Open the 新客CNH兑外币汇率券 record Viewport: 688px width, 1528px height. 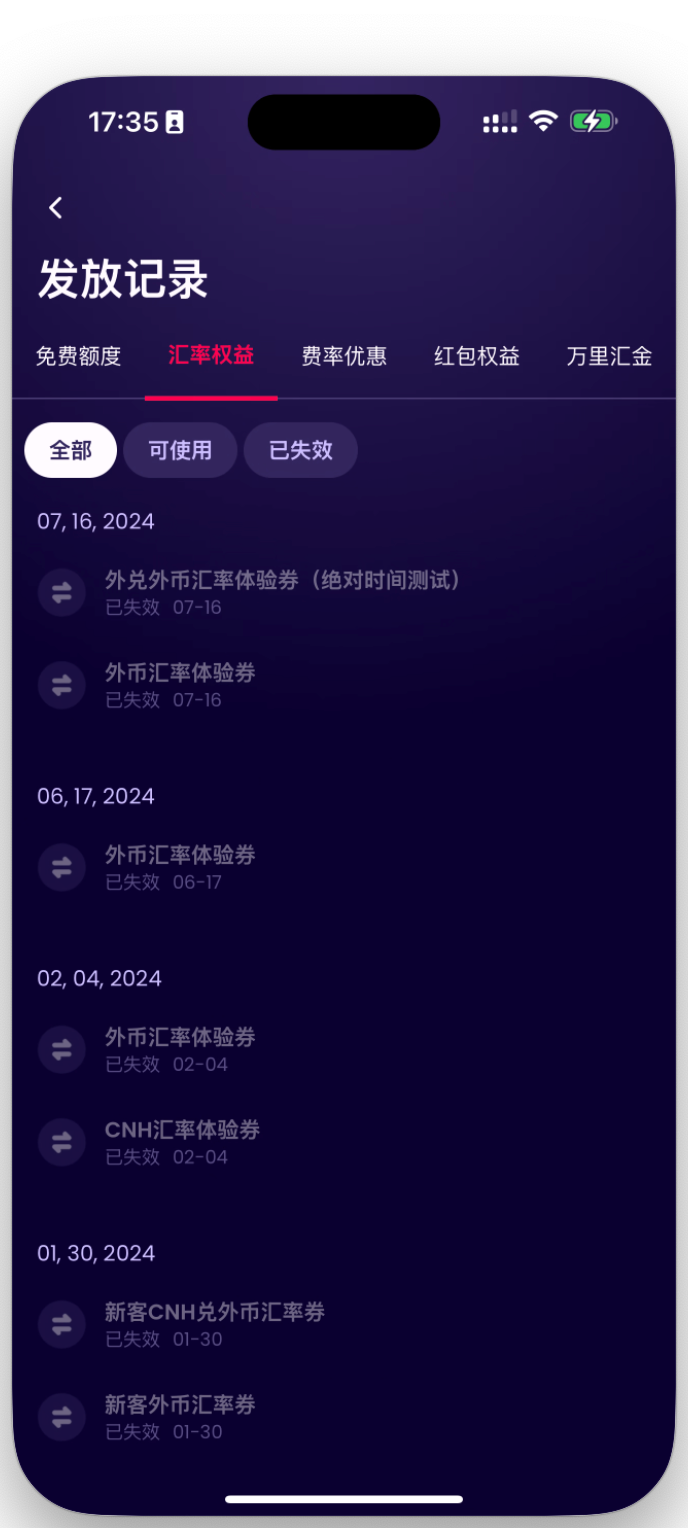click(x=215, y=1323)
